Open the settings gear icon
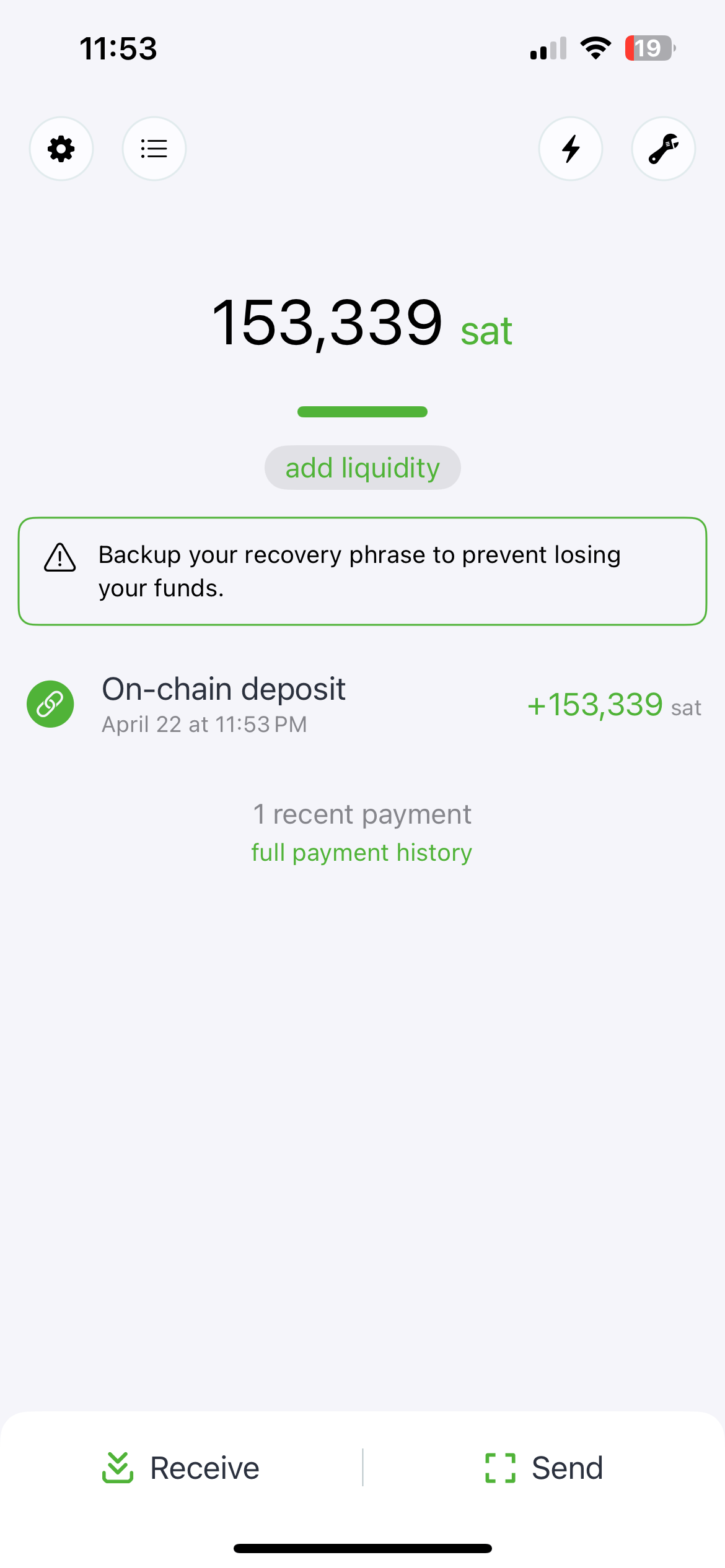This screenshot has width=725, height=1568. pyautogui.click(x=61, y=149)
